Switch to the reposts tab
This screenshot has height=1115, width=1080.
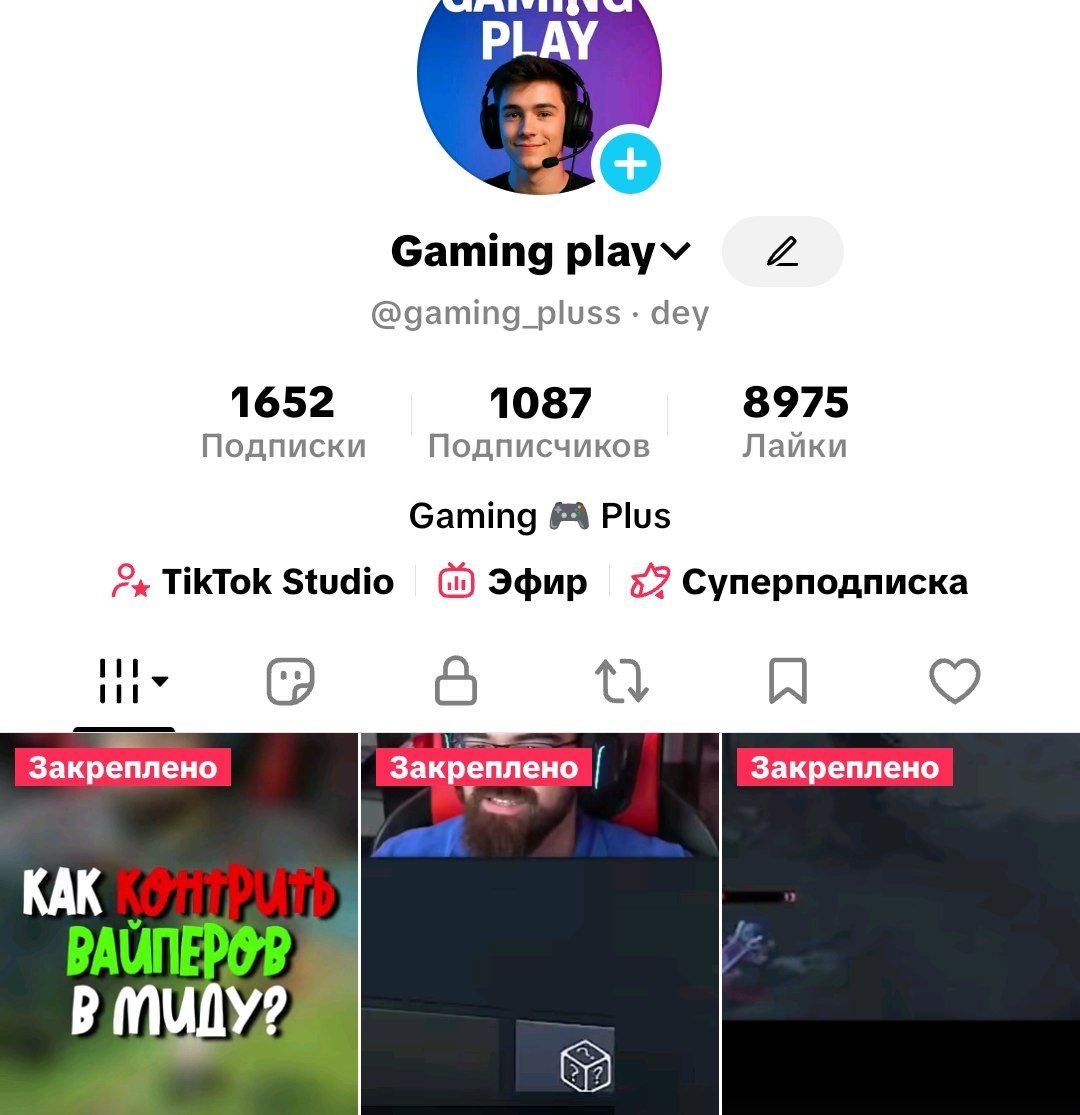click(622, 682)
